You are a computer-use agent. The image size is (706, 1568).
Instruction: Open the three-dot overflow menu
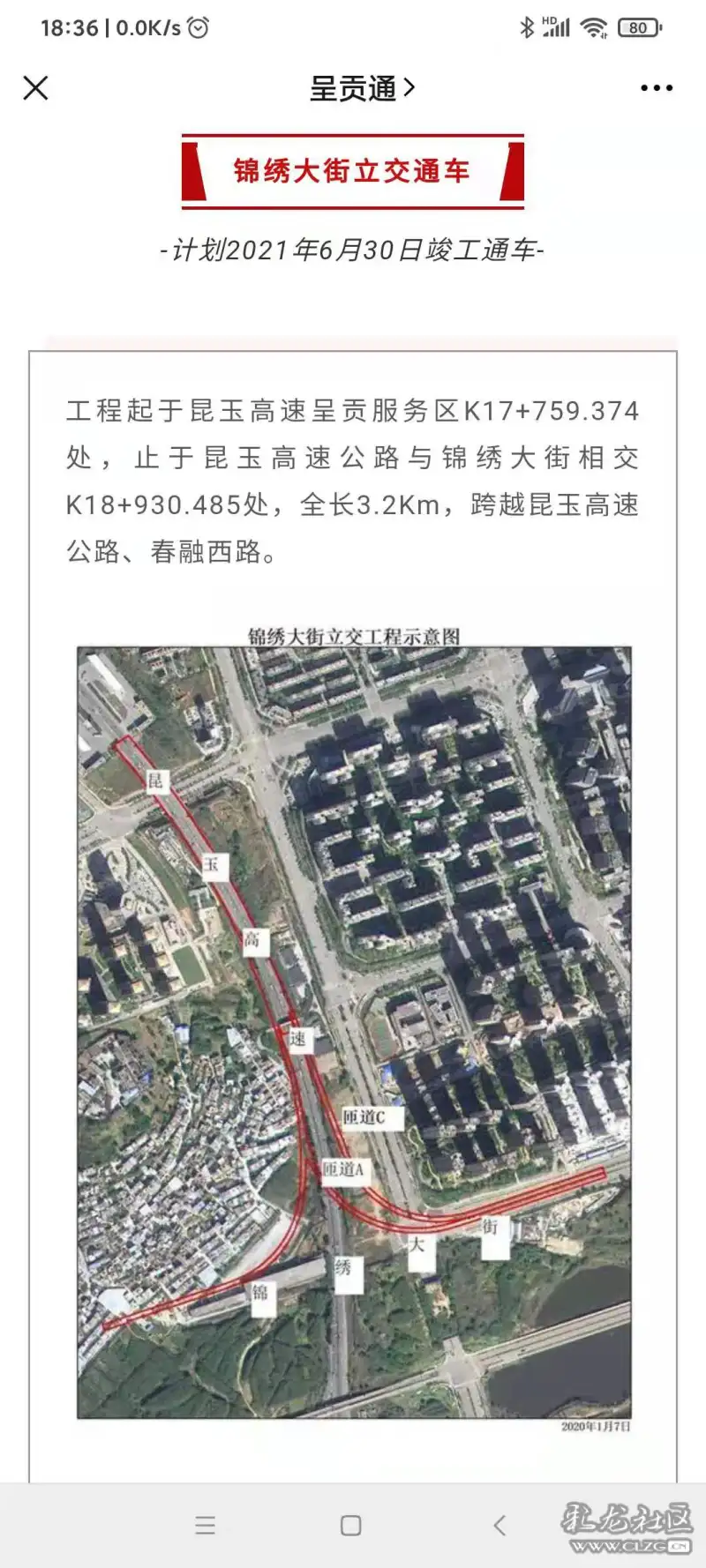tap(657, 88)
